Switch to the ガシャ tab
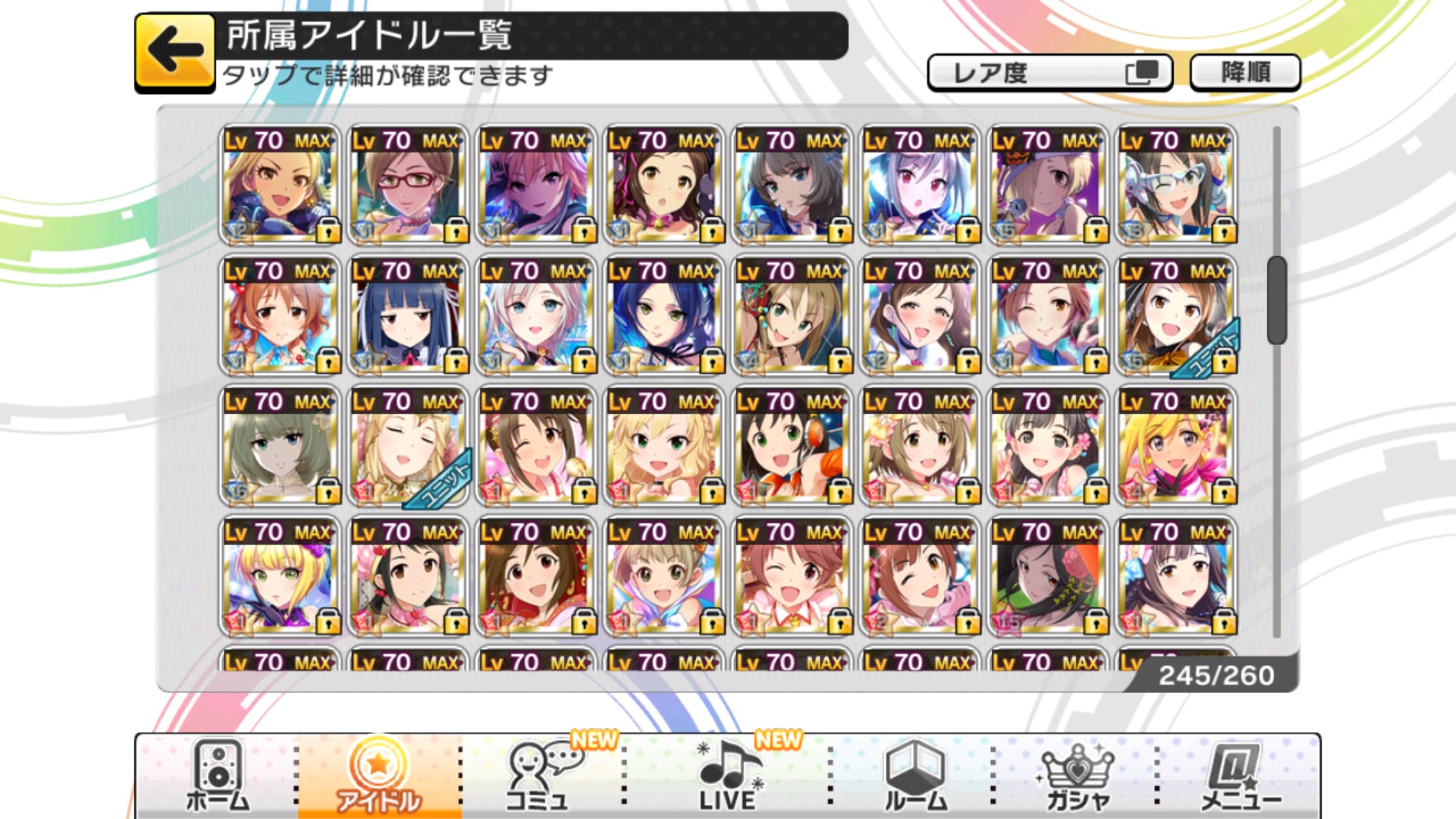Image resolution: width=1456 pixels, height=819 pixels. point(1077,775)
